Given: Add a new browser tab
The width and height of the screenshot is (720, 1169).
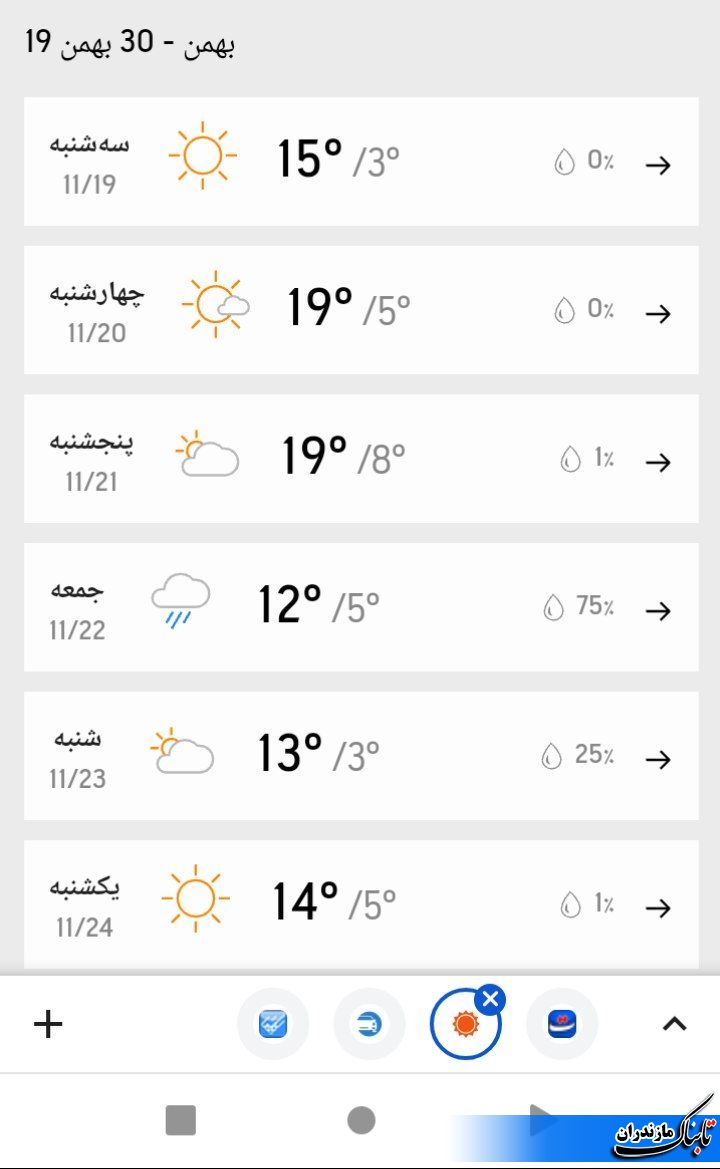Looking at the screenshot, I should (x=48, y=1023).
